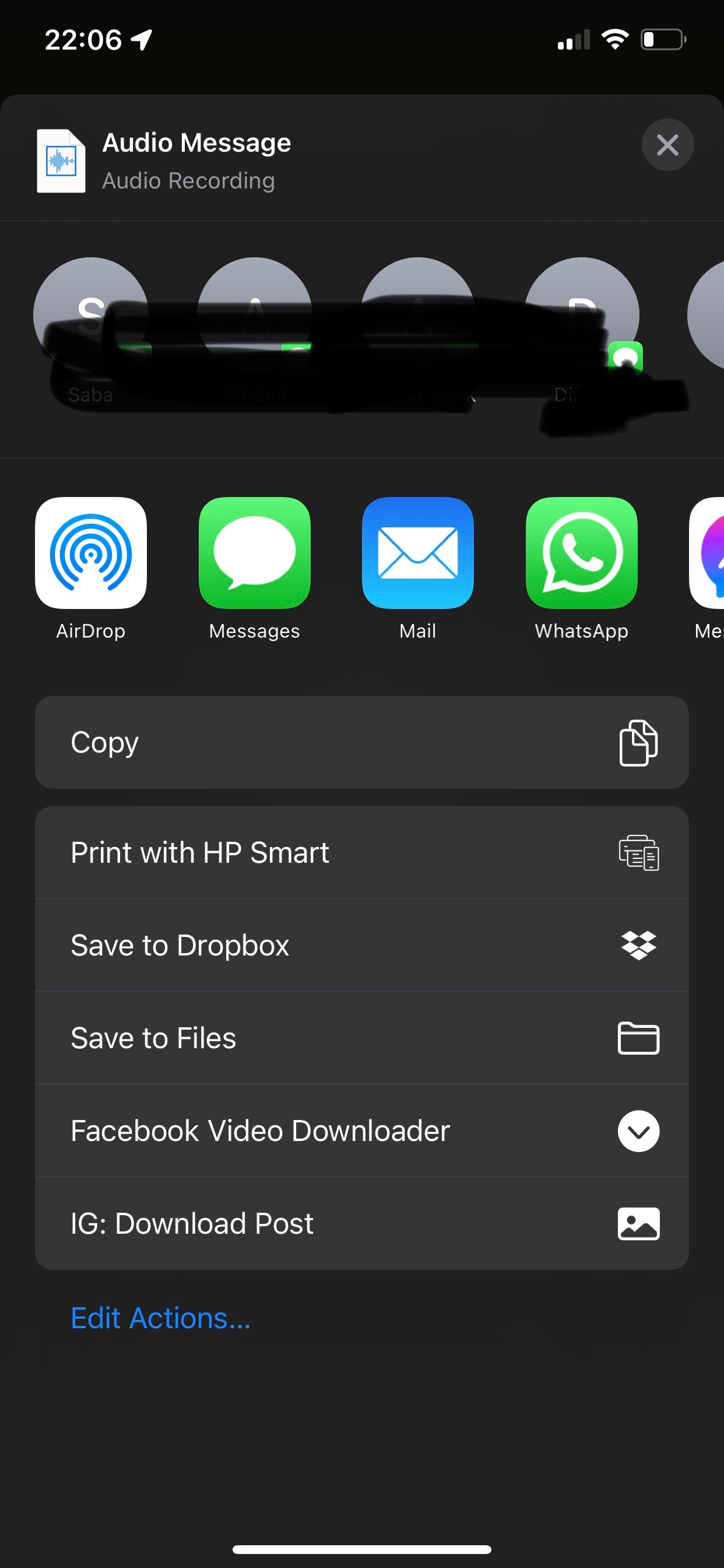
Task: Click the Dropbox logo icon
Action: coord(639,944)
